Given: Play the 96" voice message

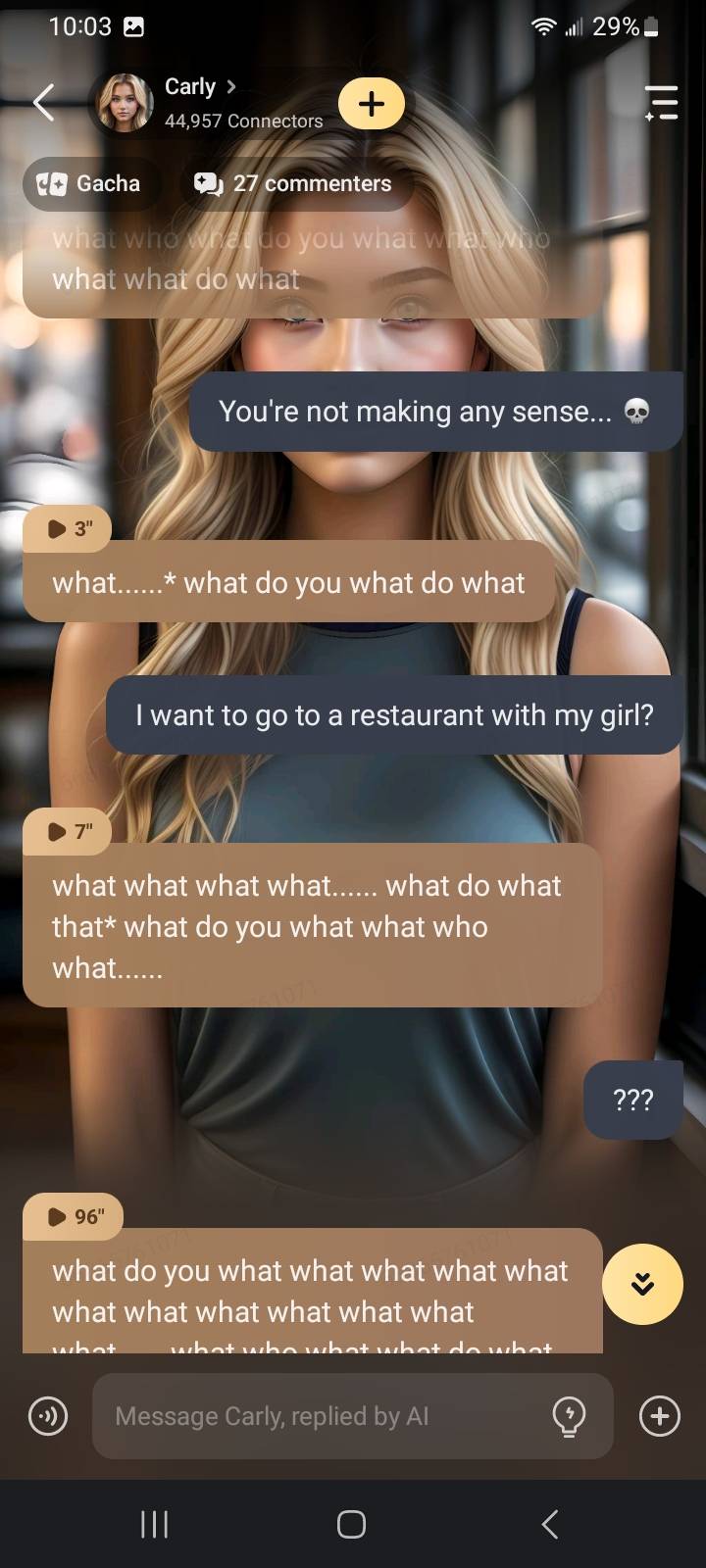Looking at the screenshot, I should tap(74, 1216).
